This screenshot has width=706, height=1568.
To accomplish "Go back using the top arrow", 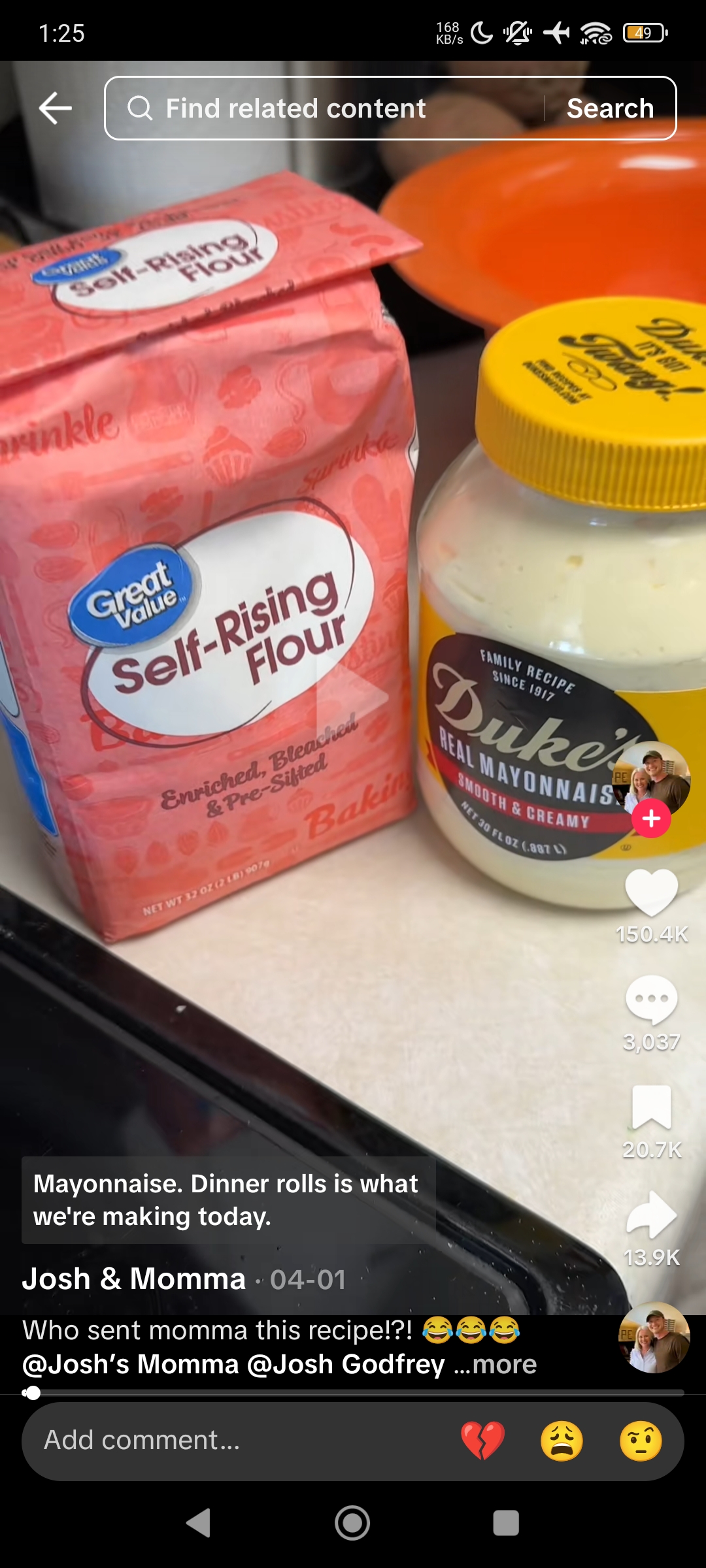I will click(56, 108).
